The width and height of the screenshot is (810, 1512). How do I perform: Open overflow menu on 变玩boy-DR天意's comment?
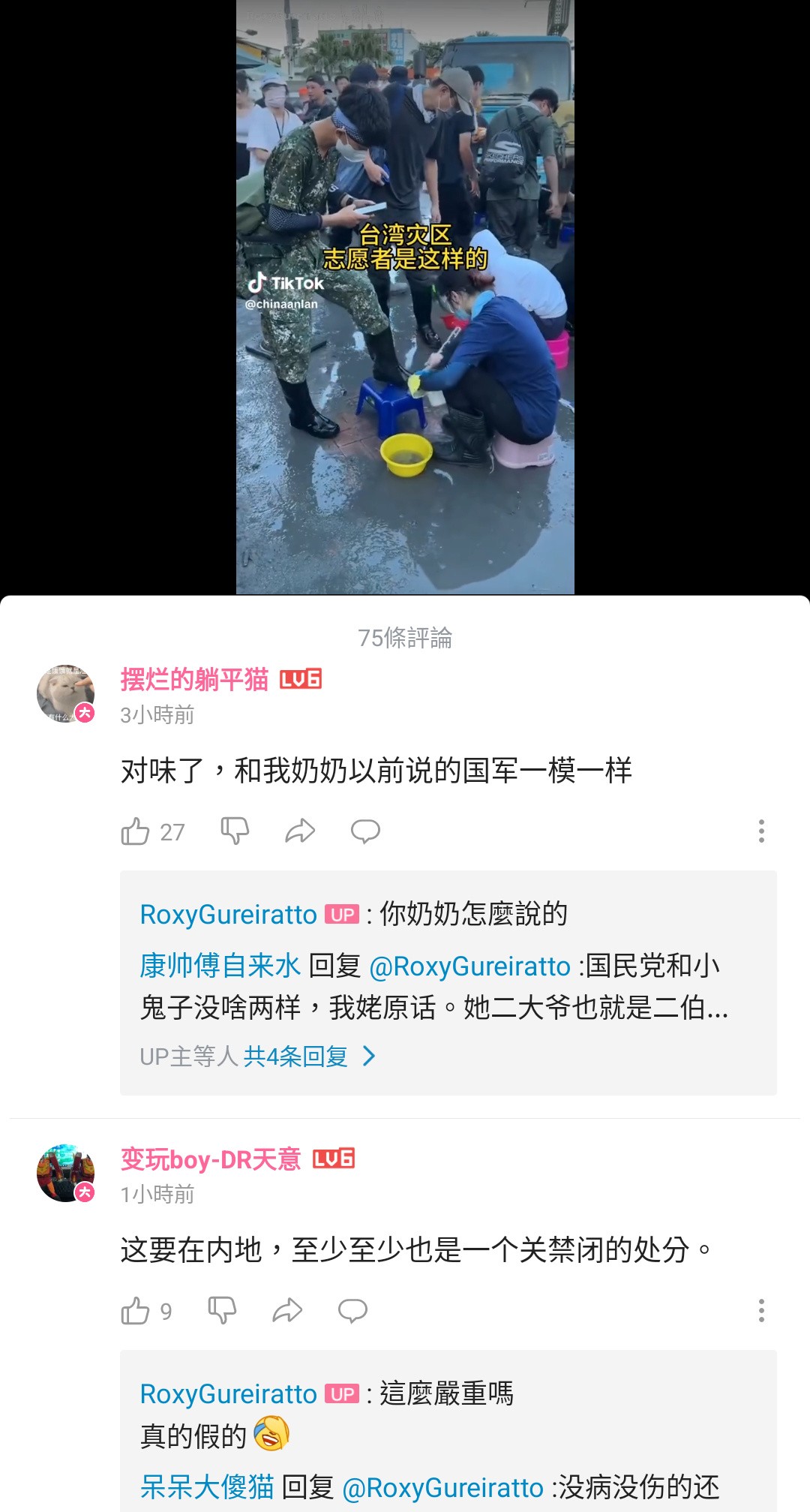click(x=761, y=1311)
